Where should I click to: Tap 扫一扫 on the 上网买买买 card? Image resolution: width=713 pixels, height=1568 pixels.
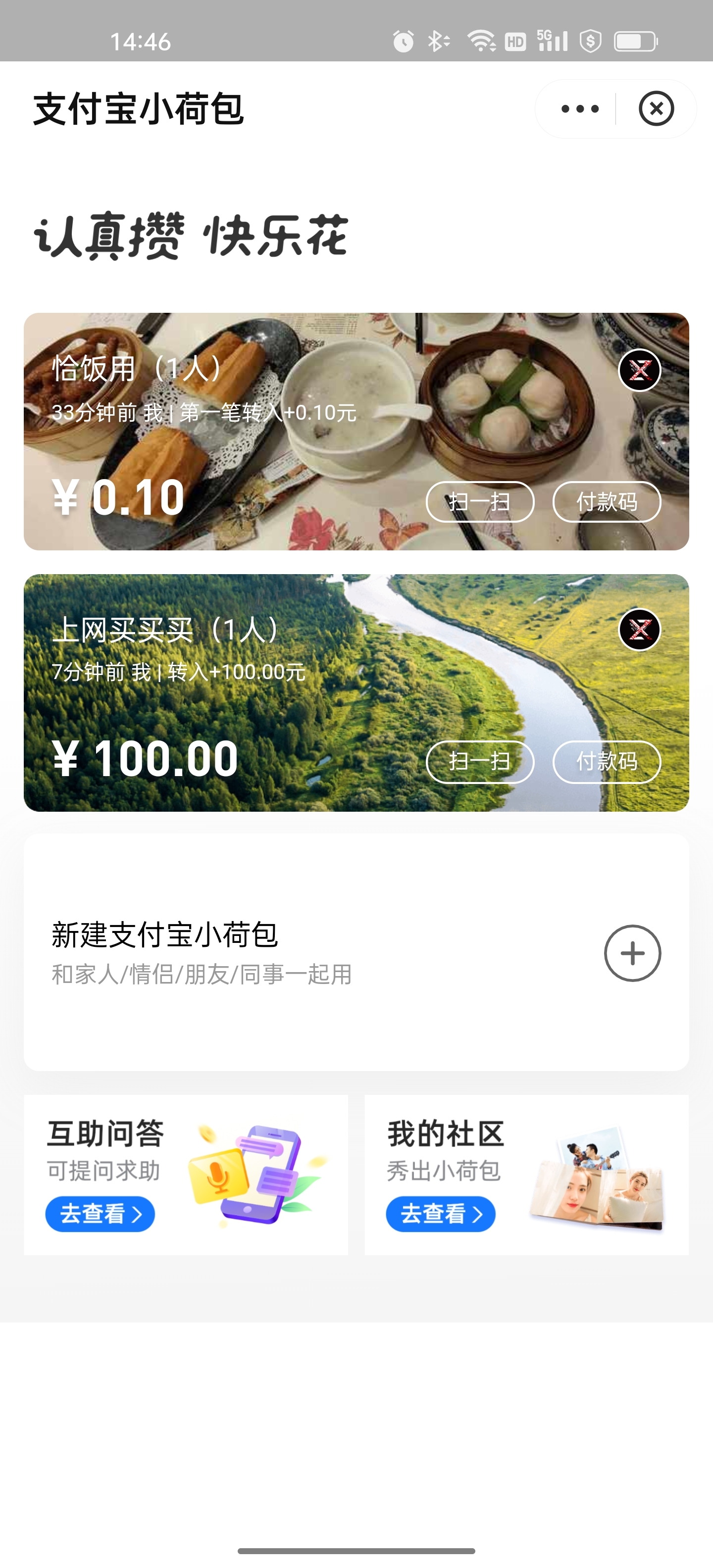[x=480, y=761]
